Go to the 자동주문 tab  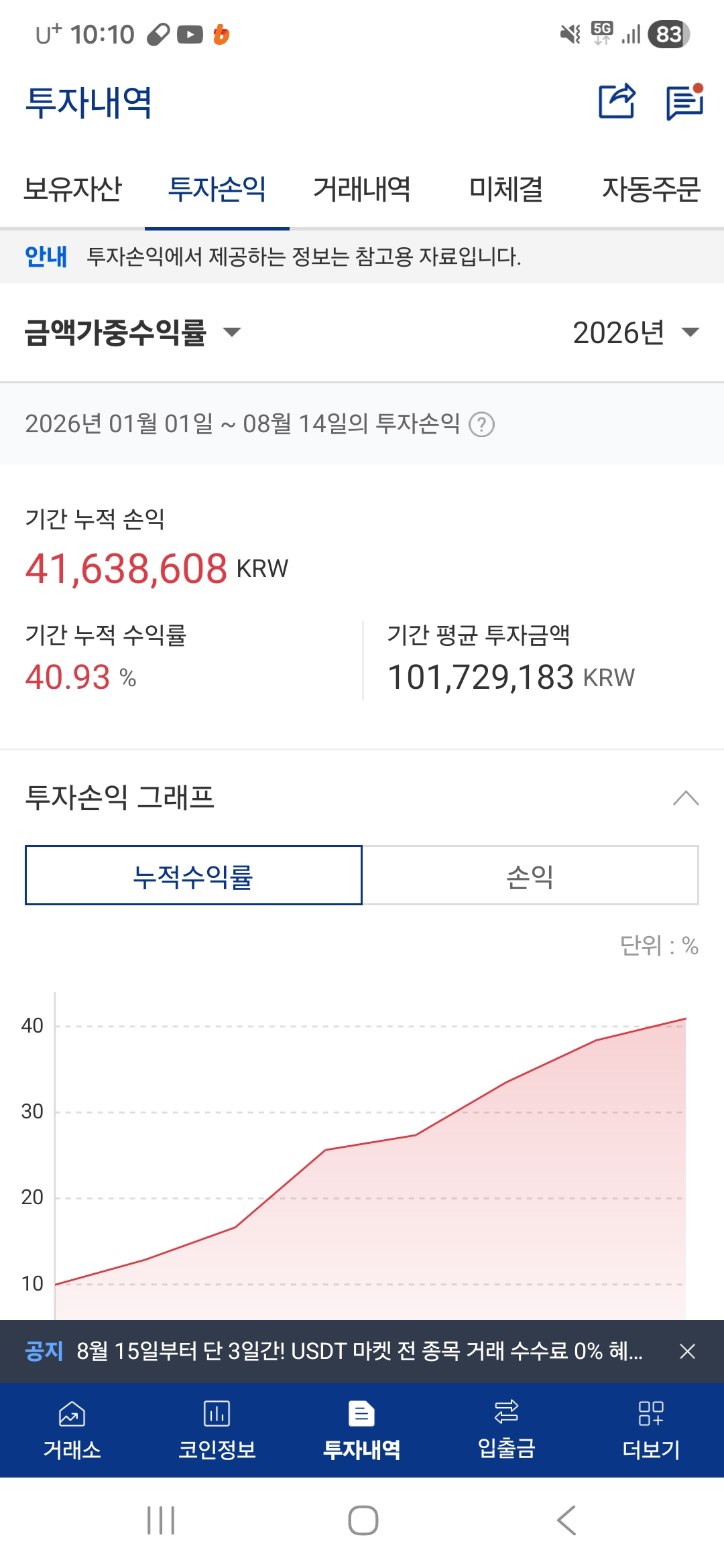coord(651,189)
